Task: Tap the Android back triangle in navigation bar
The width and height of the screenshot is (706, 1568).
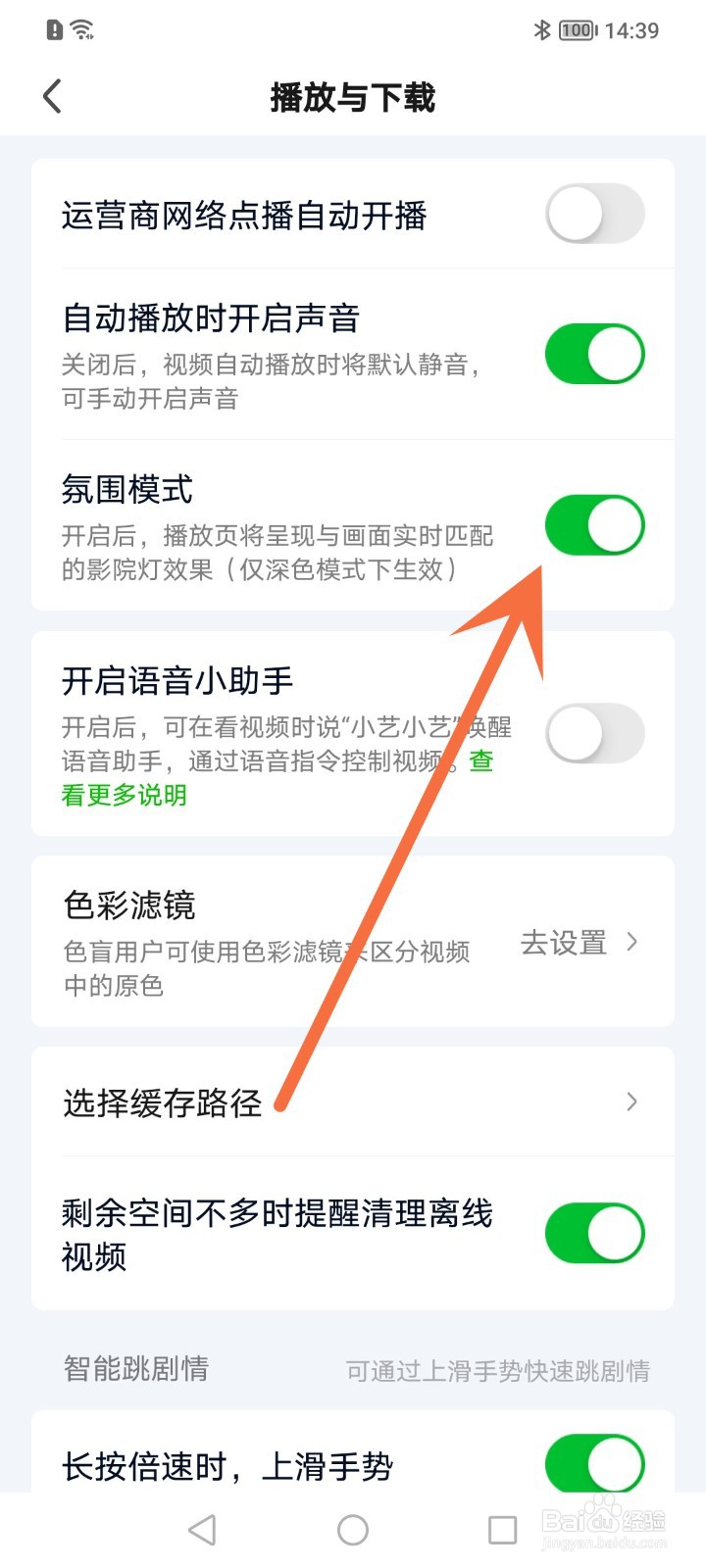Action: click(201, 1528)
